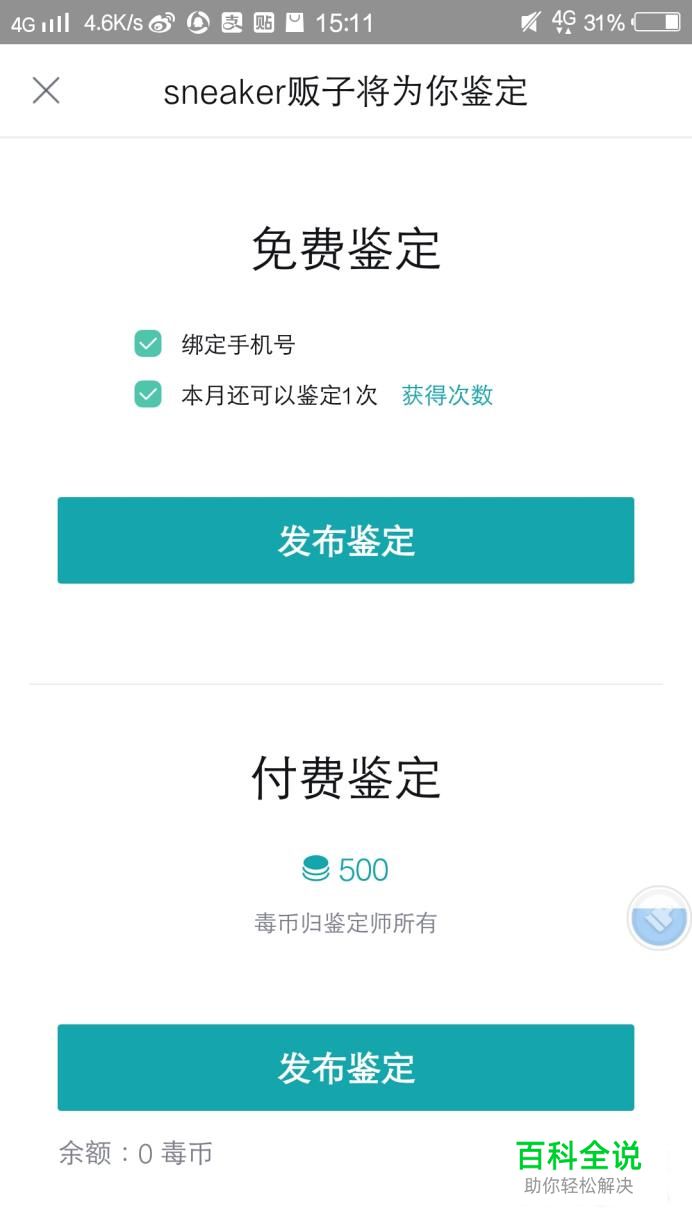
Task: Open the 获得次数 link
Action: point(447,395)
